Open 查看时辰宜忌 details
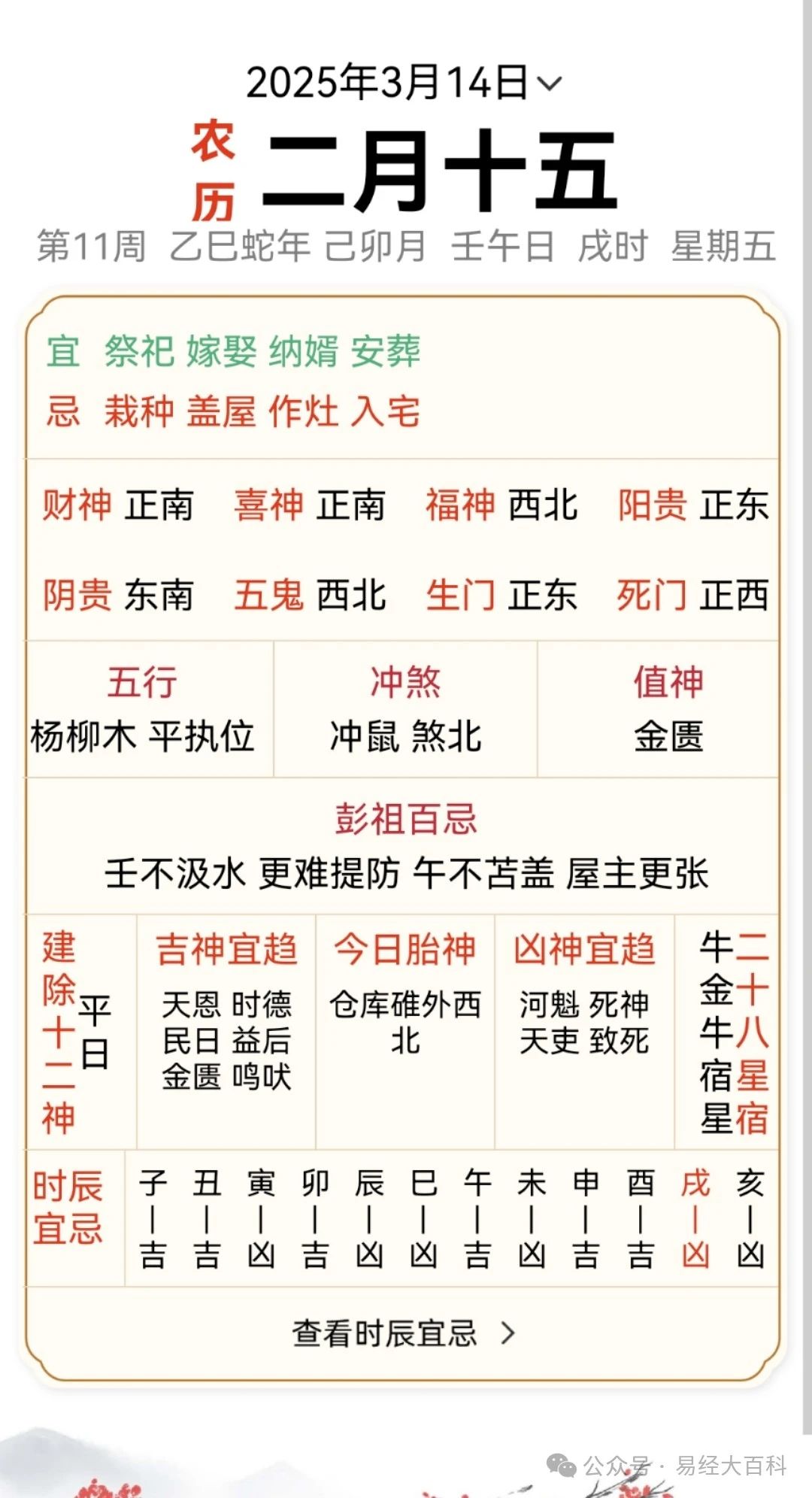Viewport: 812px width, 1498px height. [404, 1334]
